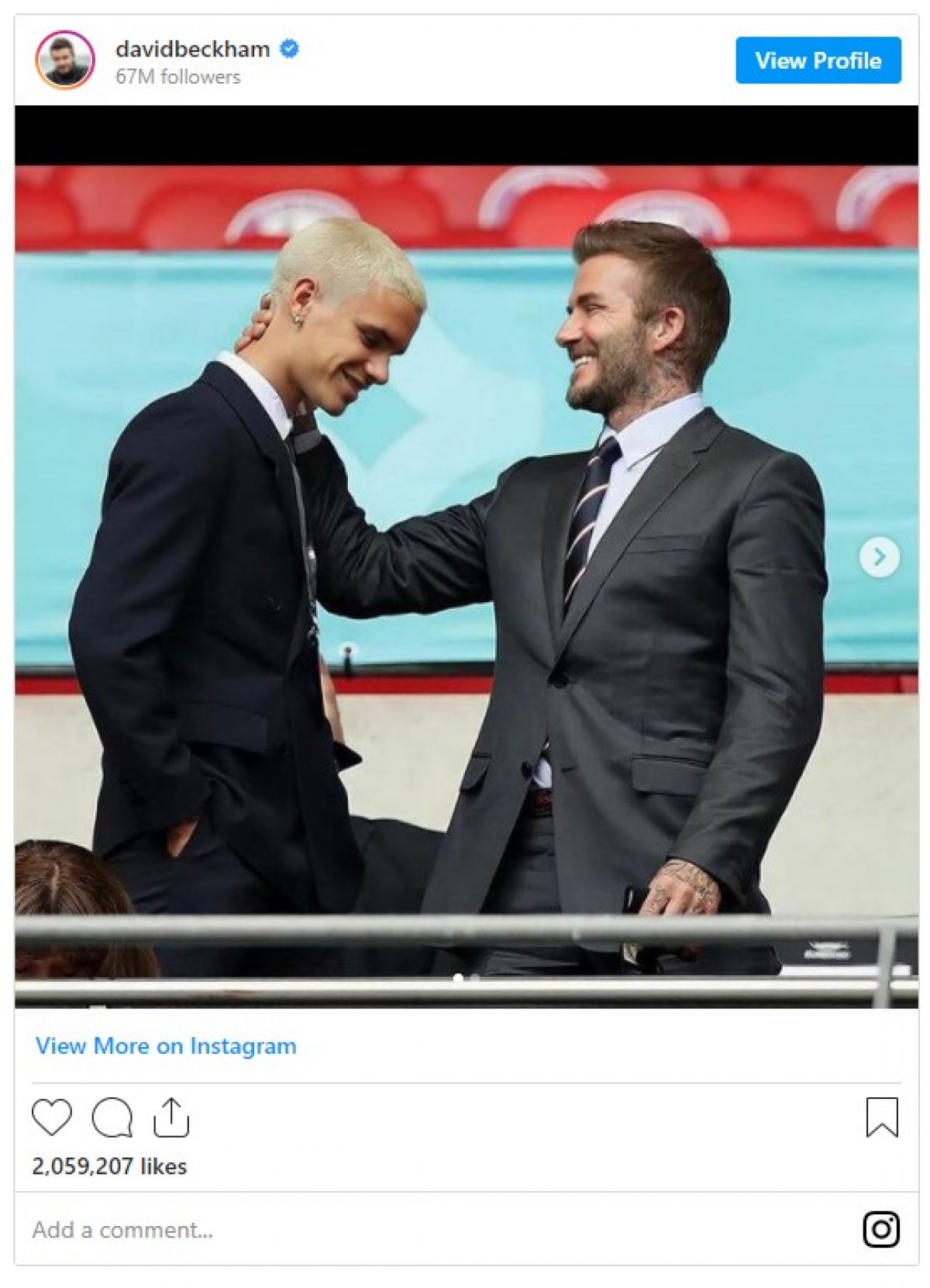Open Instagram via the logo icon
Viewport: 930px width, 1288px height.
880,1229
